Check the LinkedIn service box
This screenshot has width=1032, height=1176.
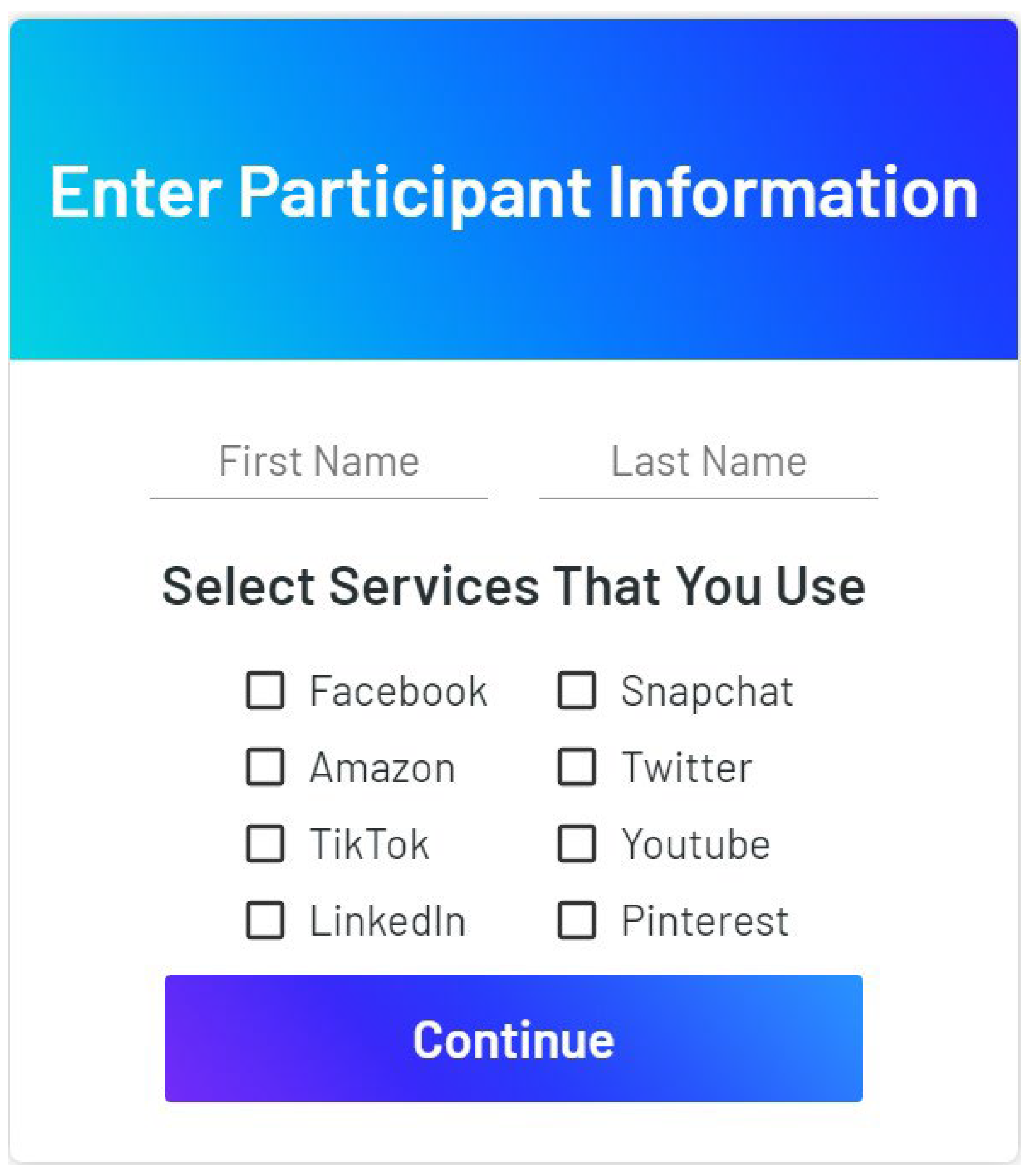(265, 920)
